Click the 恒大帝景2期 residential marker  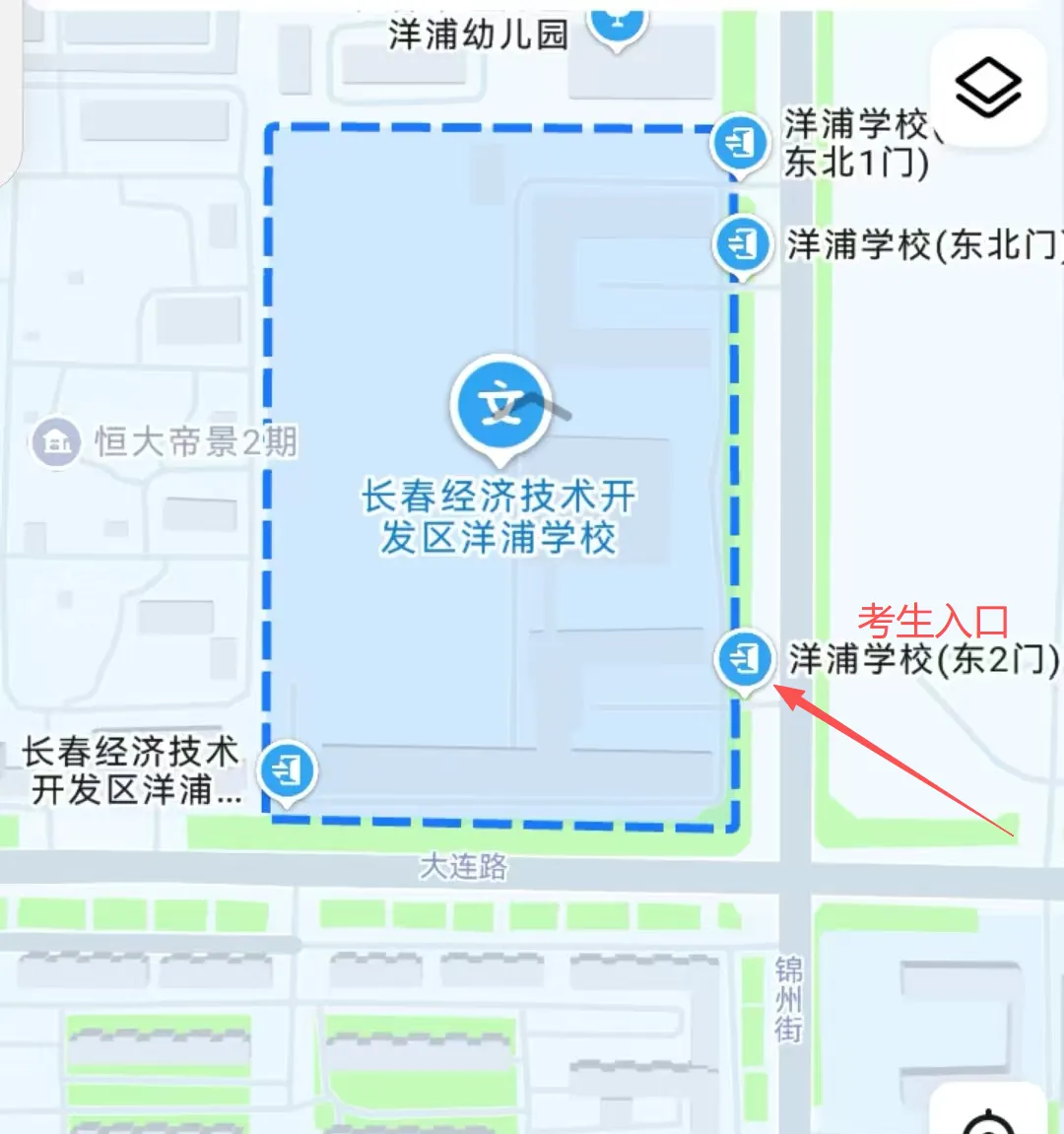pyautogui.click(x=56, y=441)
